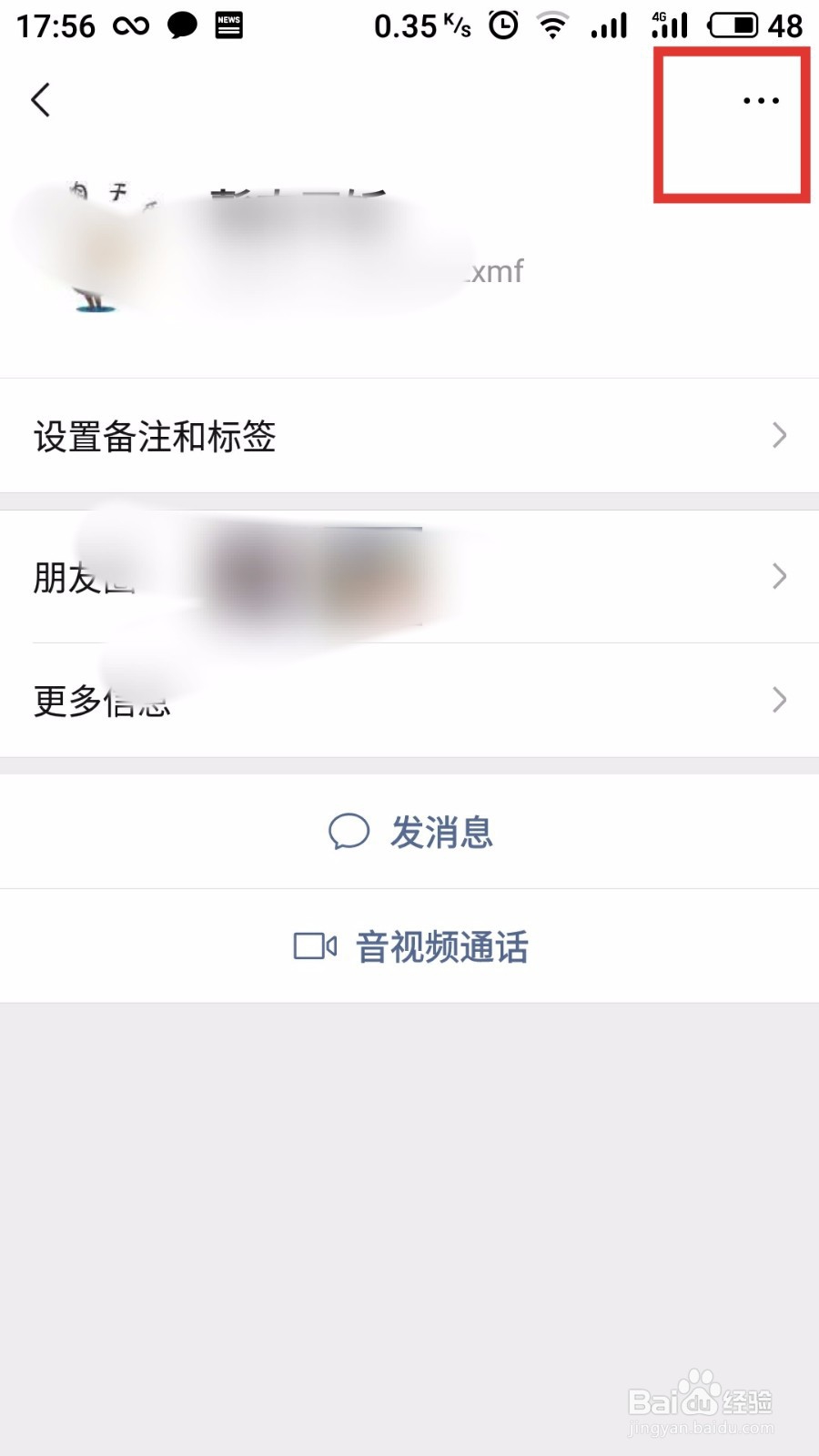Open 朋友圈 using its right arrow

click(x=778, y=575)
